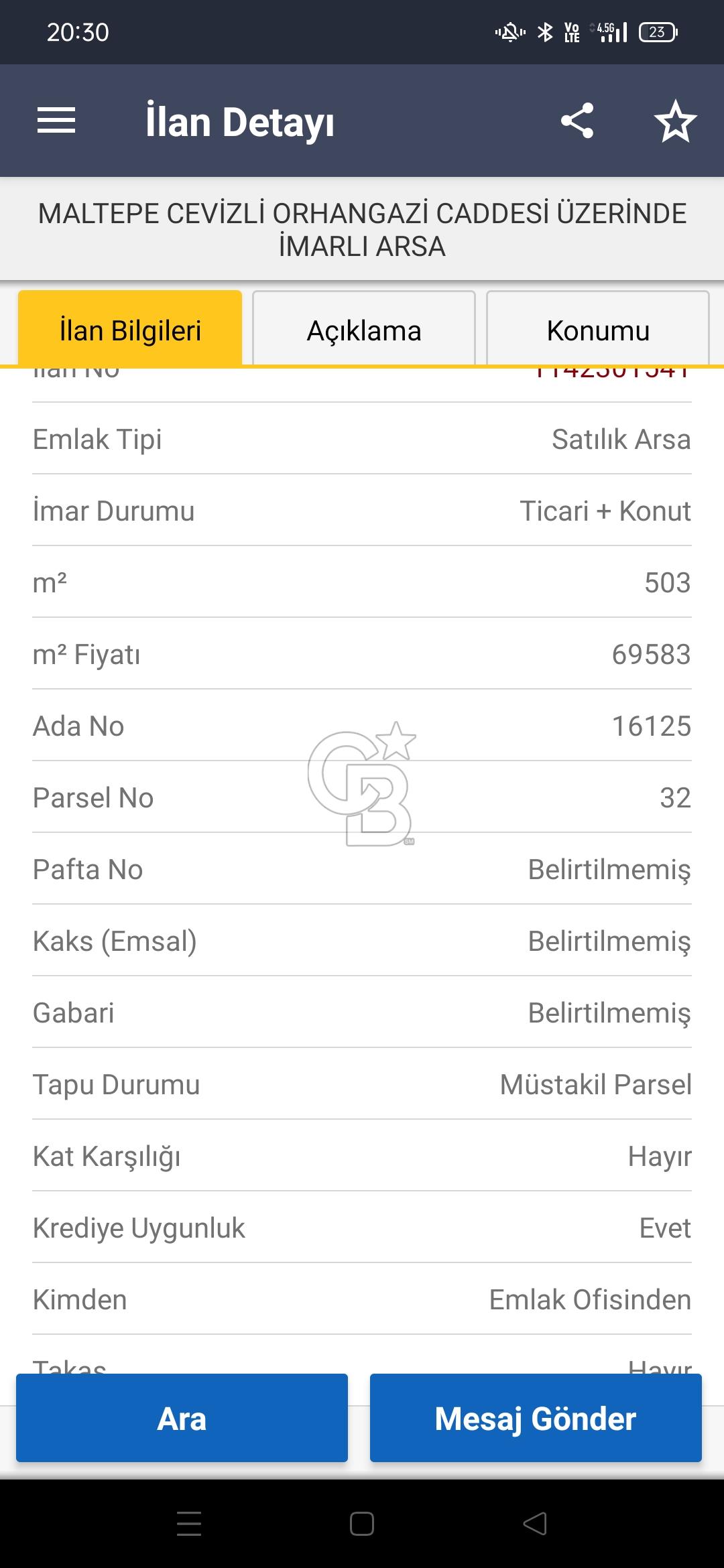
Task: Tap the Bluetooth icon in the status bar
Action: [x=544, y=31]
